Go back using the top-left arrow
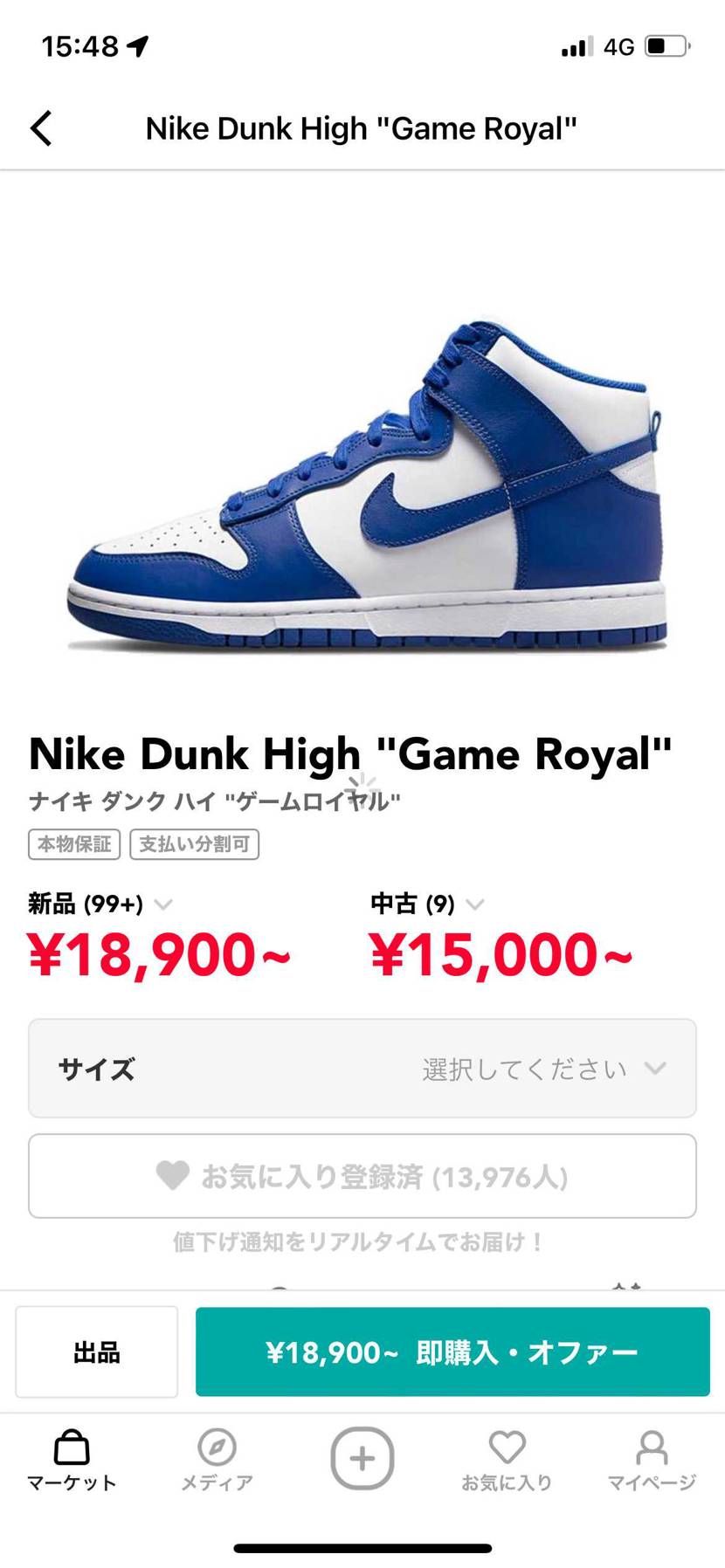This screenshot has width=725, height=1568. point(41,128)
